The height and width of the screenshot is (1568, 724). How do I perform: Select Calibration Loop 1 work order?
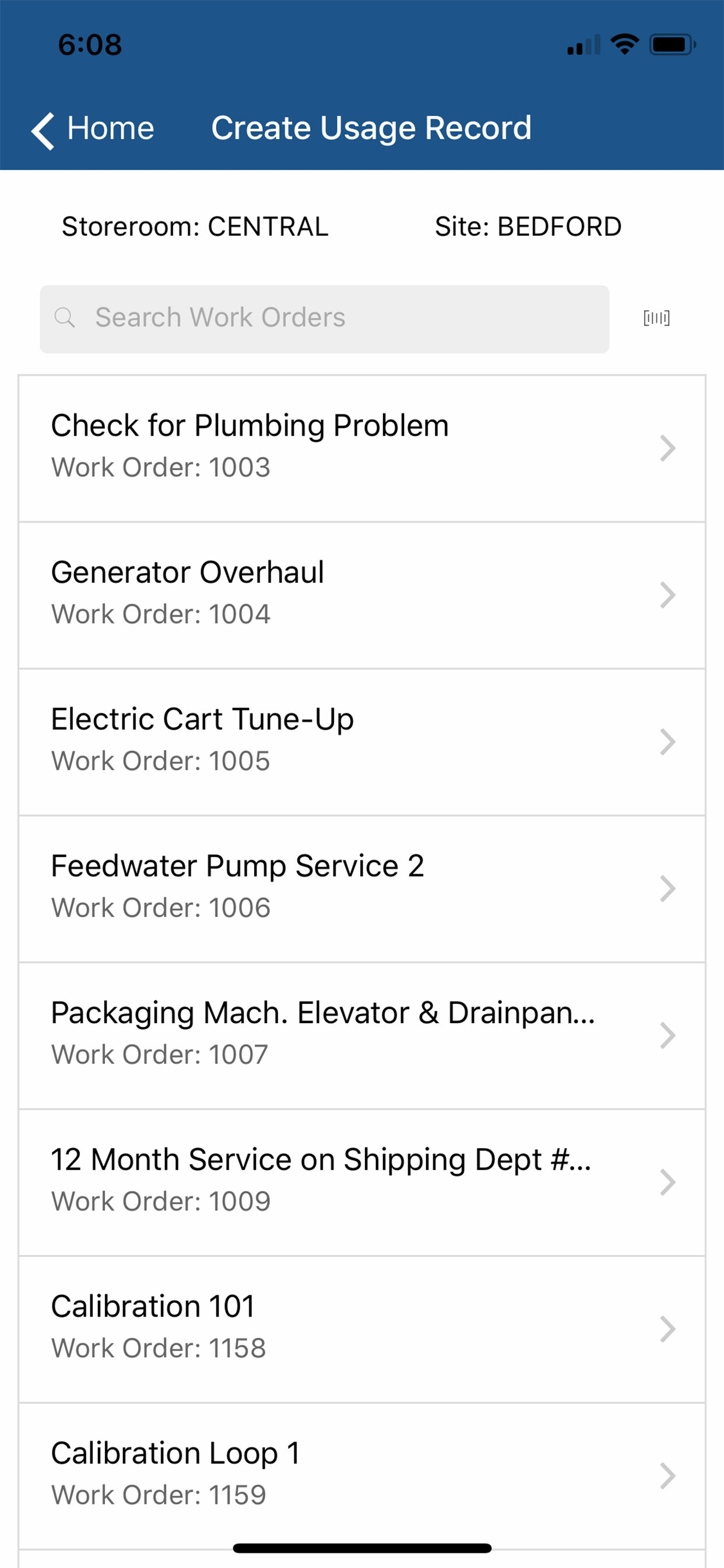pos(362,1476)
